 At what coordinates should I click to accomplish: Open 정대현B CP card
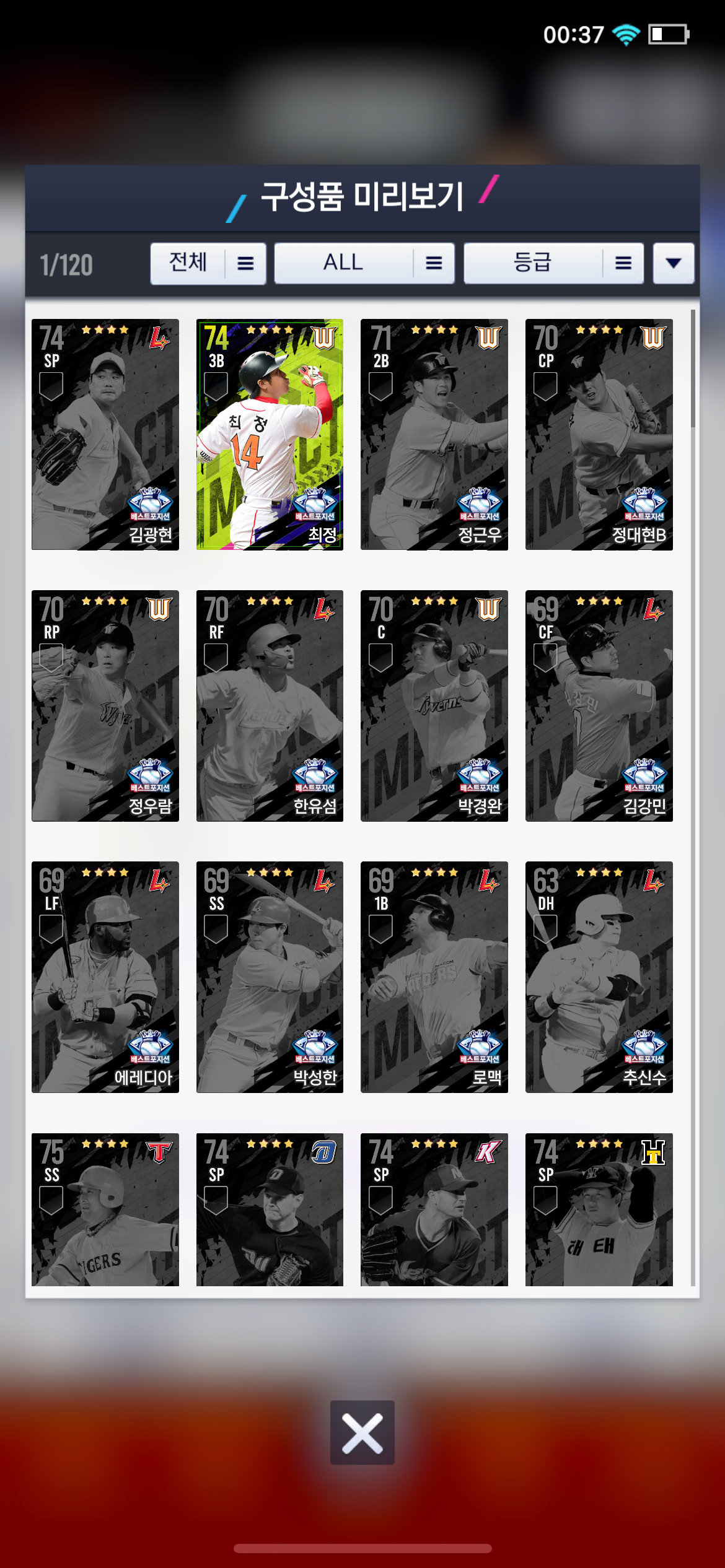click(x=599, y=434)
